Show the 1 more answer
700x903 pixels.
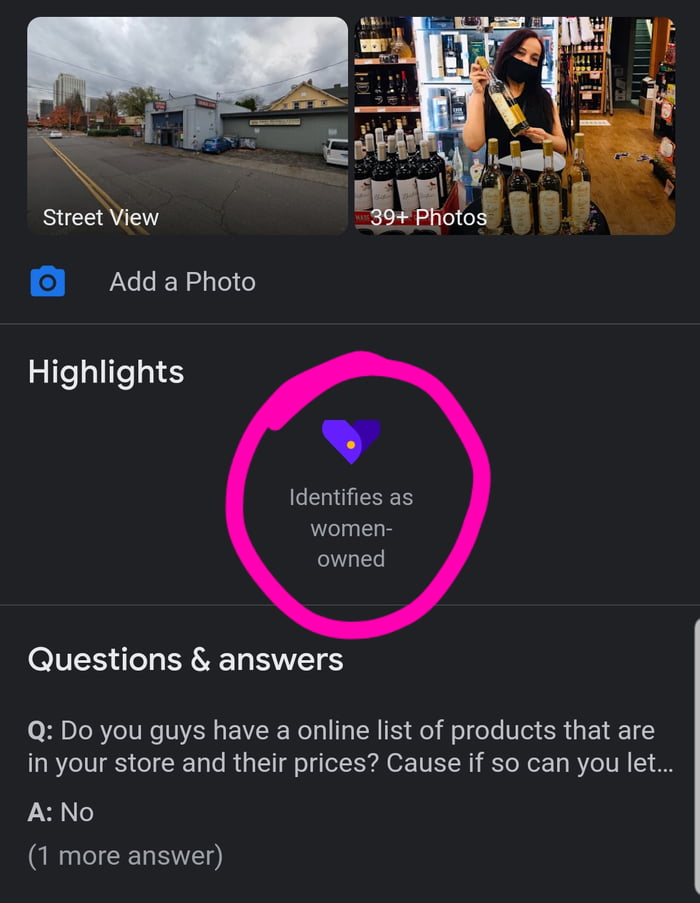point(125,856)
